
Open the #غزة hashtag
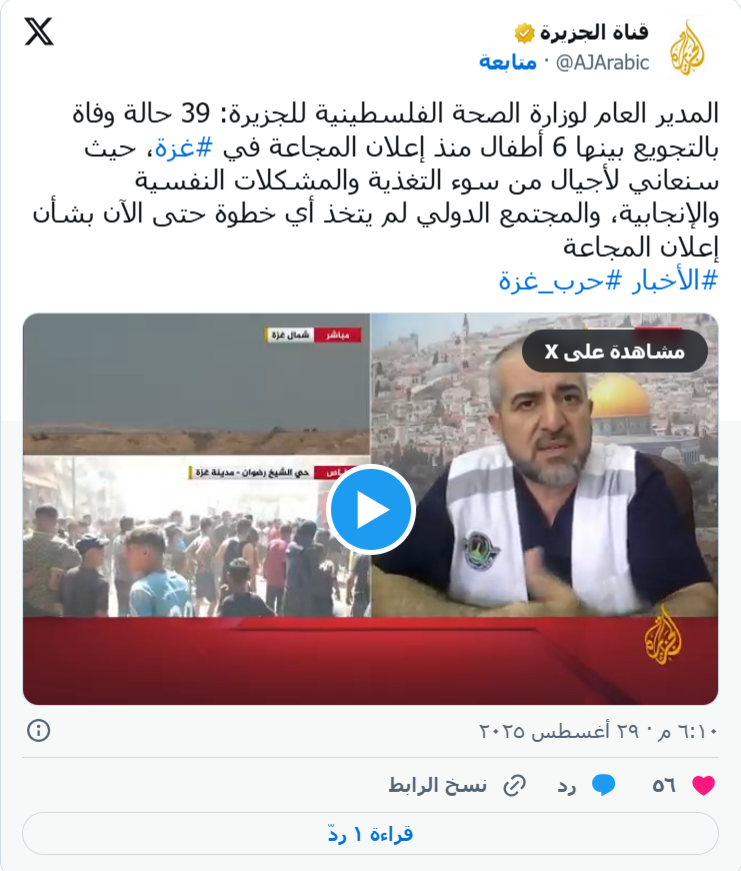[x=176, y=149]
